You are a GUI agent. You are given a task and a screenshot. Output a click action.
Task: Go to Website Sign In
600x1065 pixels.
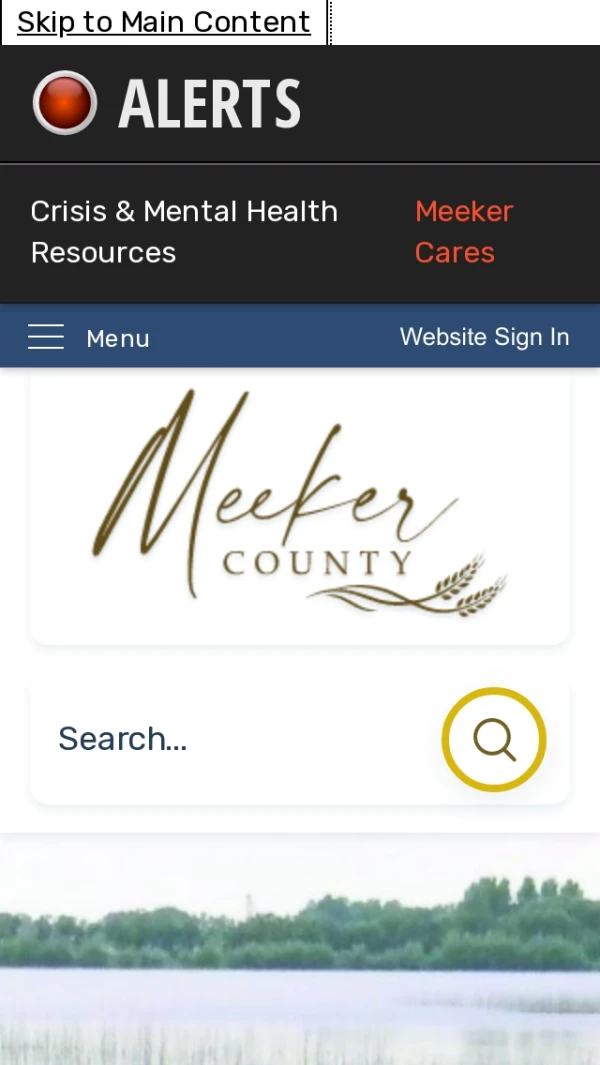484,337
